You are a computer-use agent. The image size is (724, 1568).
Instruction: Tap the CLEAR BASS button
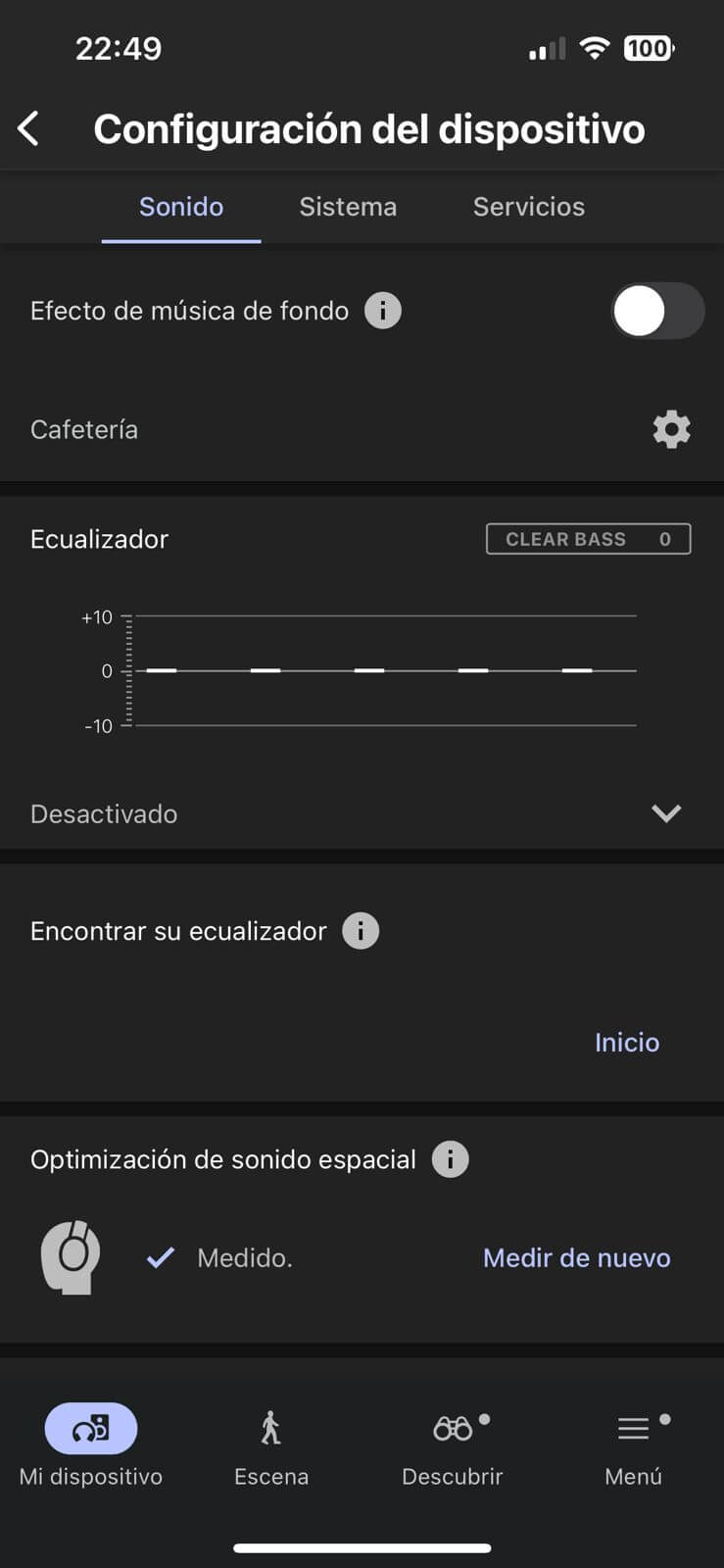pyautogui.click(x=588, y=539)
